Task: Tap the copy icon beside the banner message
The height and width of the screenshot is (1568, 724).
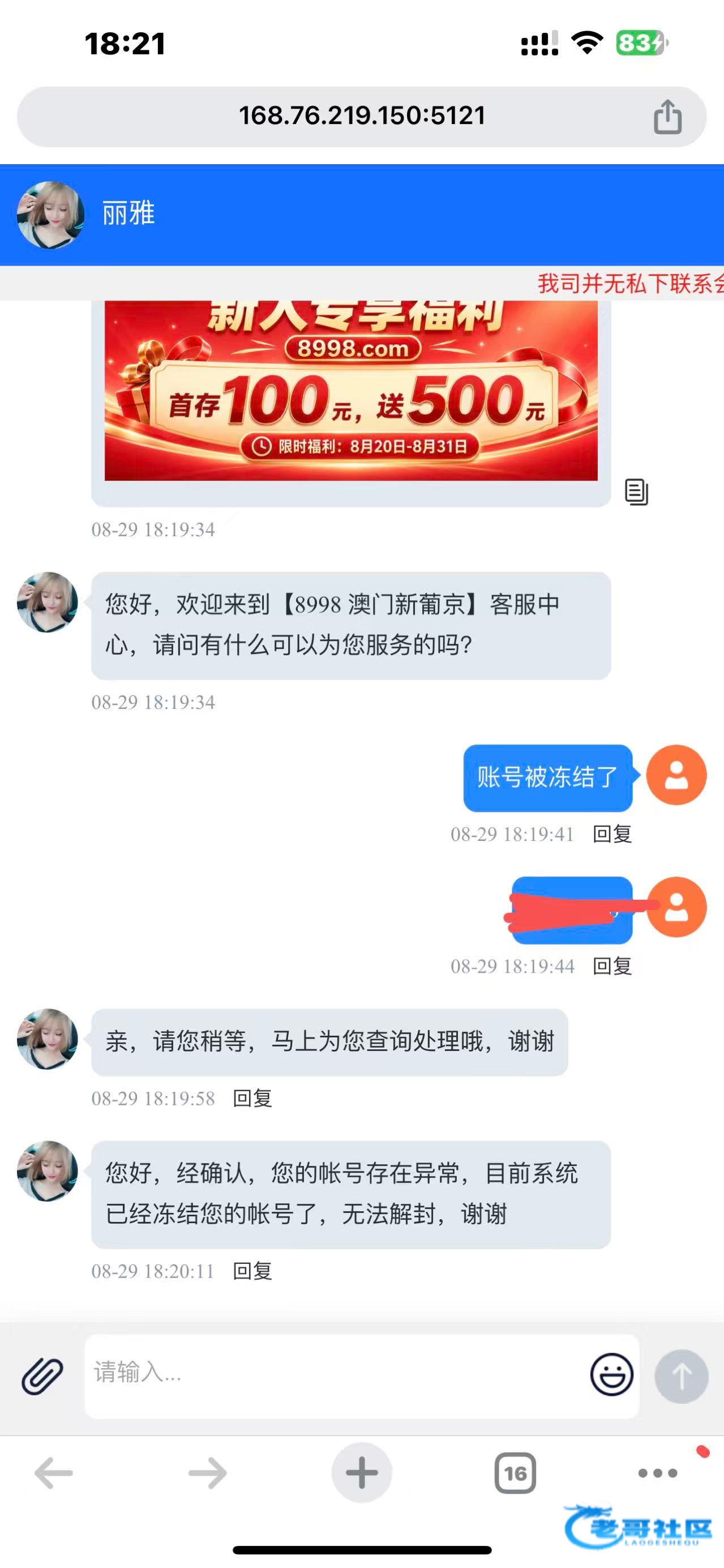Action: click(636, 492)
